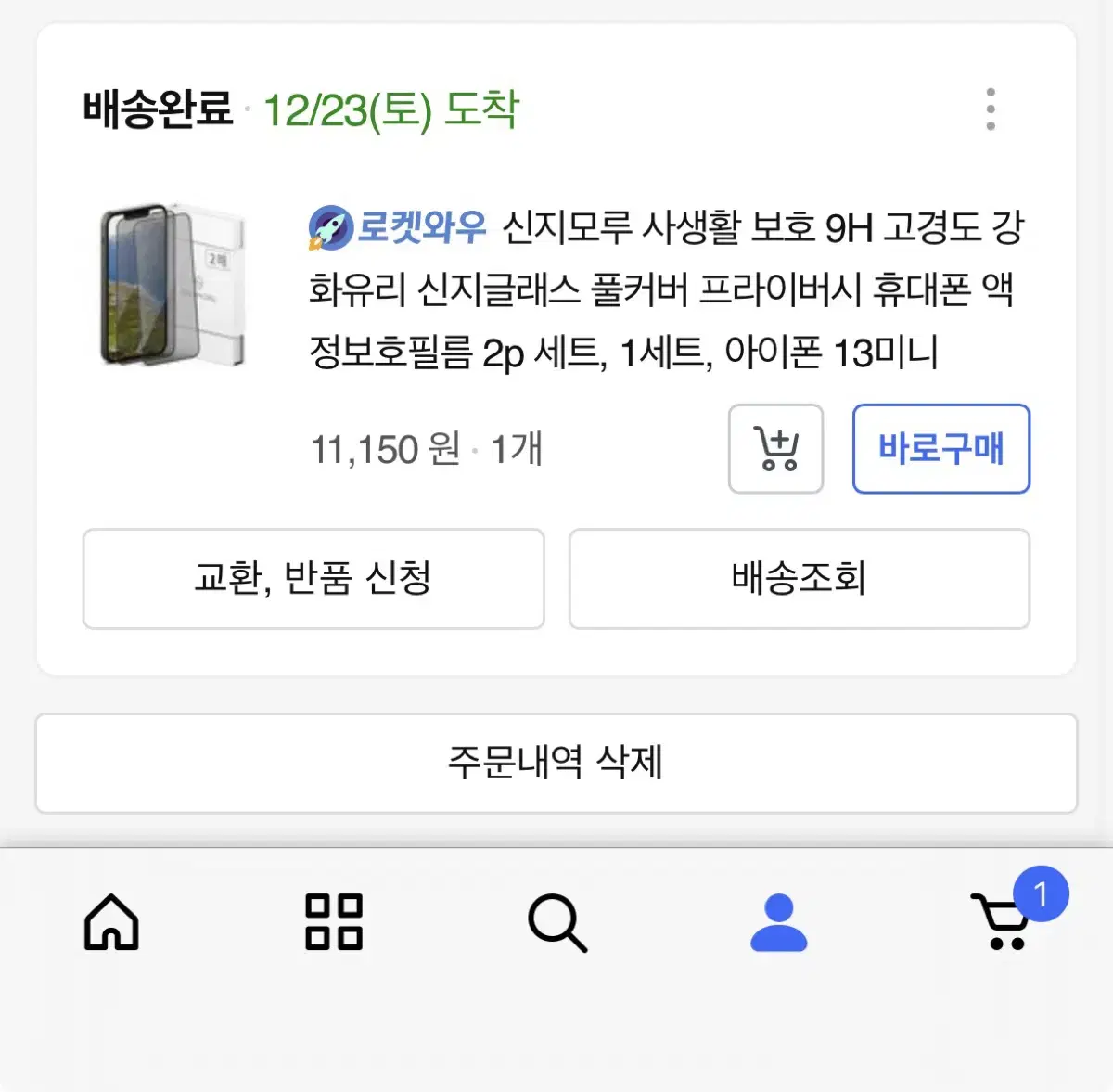Switch to the search tab
The image size is (1113, 1092).
point(556,922)
